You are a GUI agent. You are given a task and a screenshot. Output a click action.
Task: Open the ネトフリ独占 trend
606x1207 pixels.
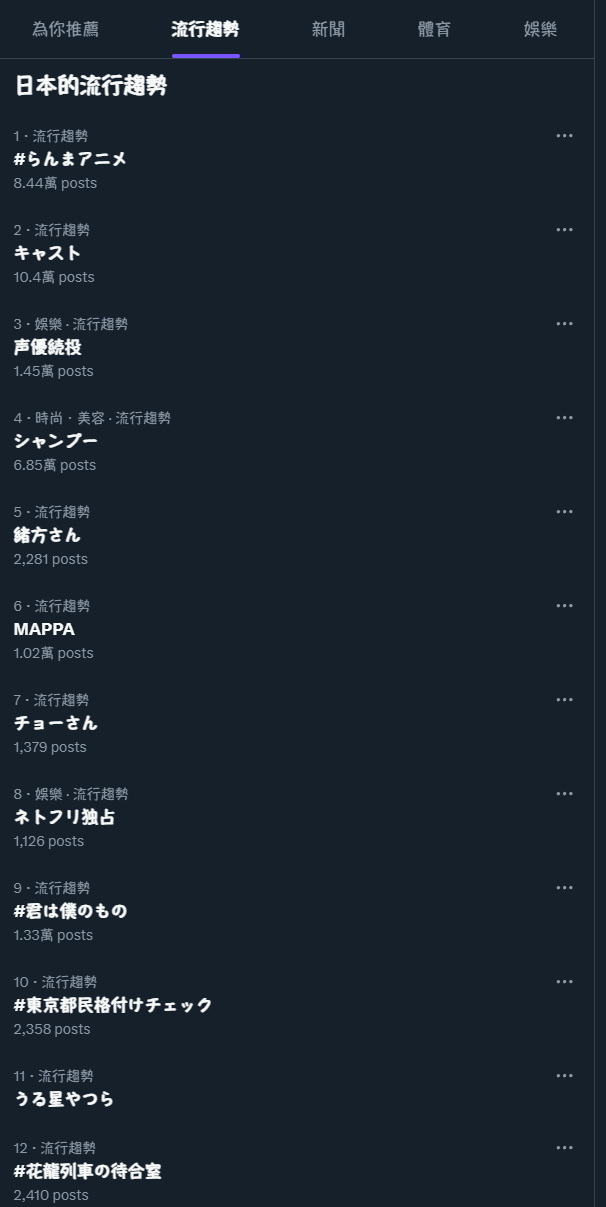click(x=64, y=817)
